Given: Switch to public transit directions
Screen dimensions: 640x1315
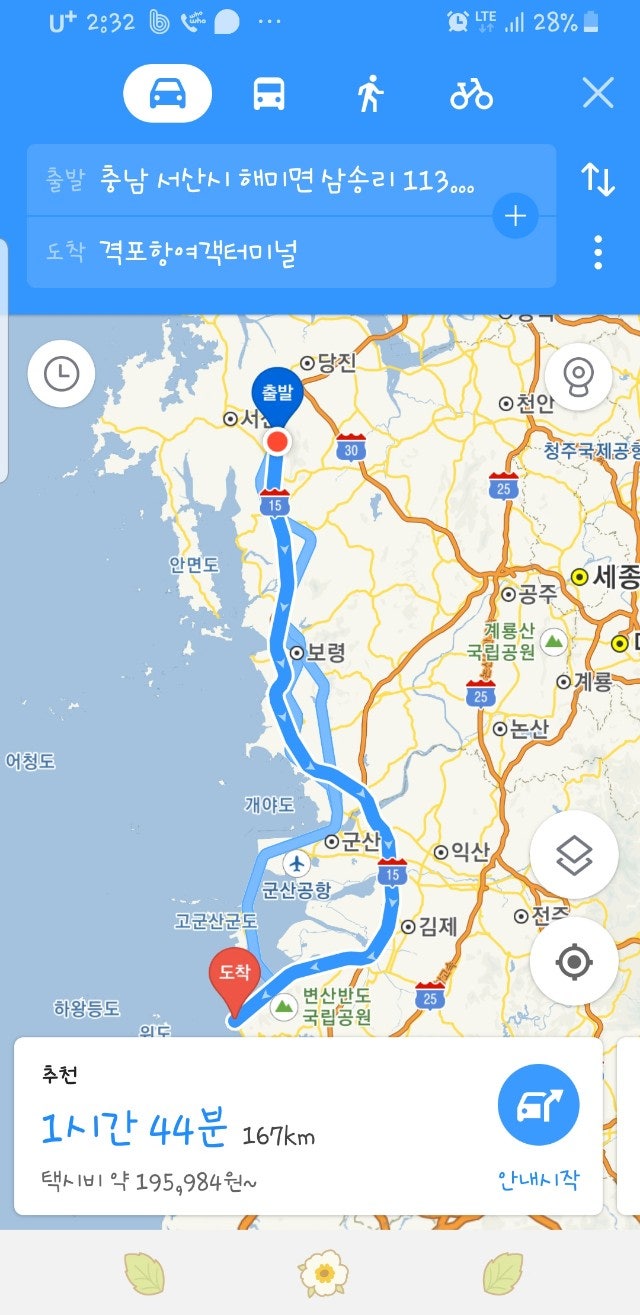Looking at the screenshot, I should 269,94.
